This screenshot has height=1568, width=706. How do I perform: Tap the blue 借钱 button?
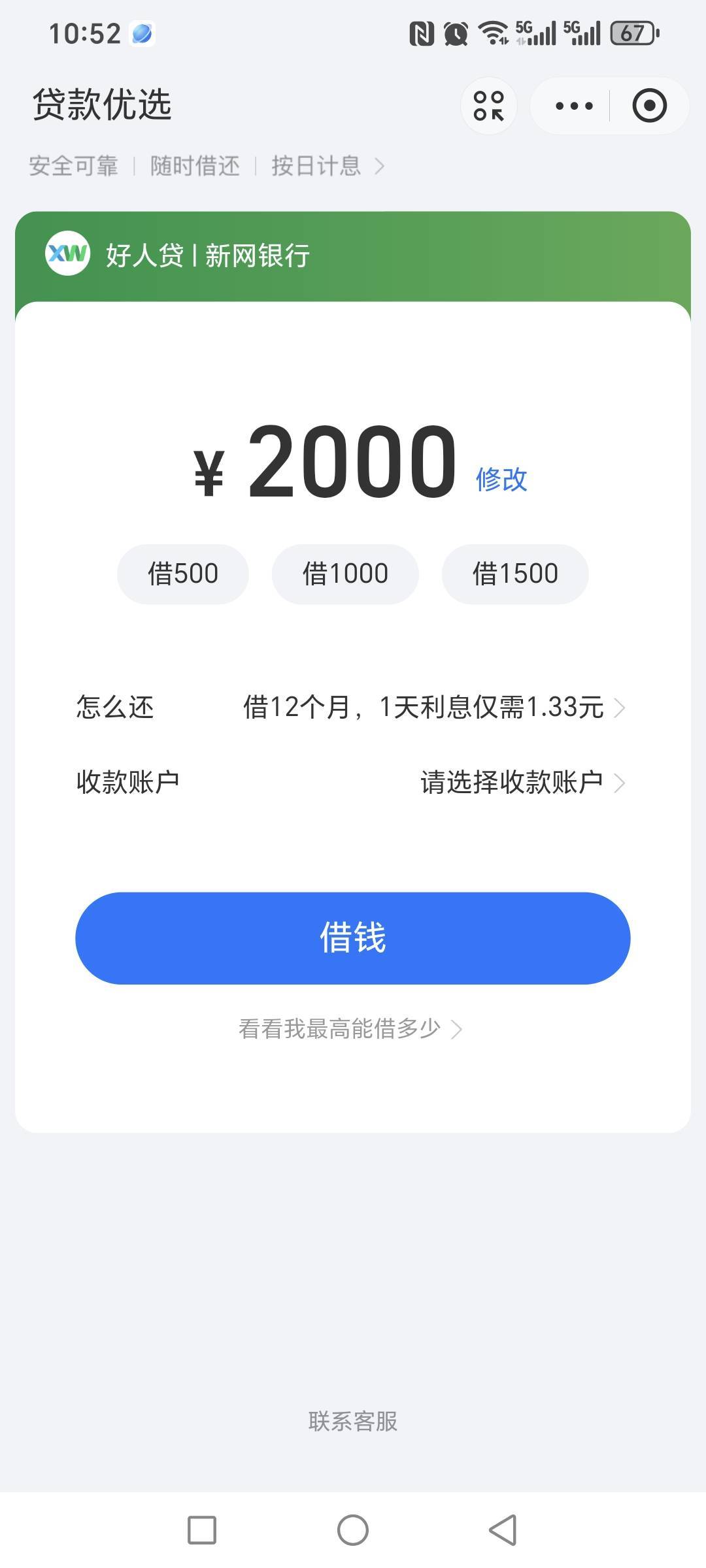[x=353, y=938]
